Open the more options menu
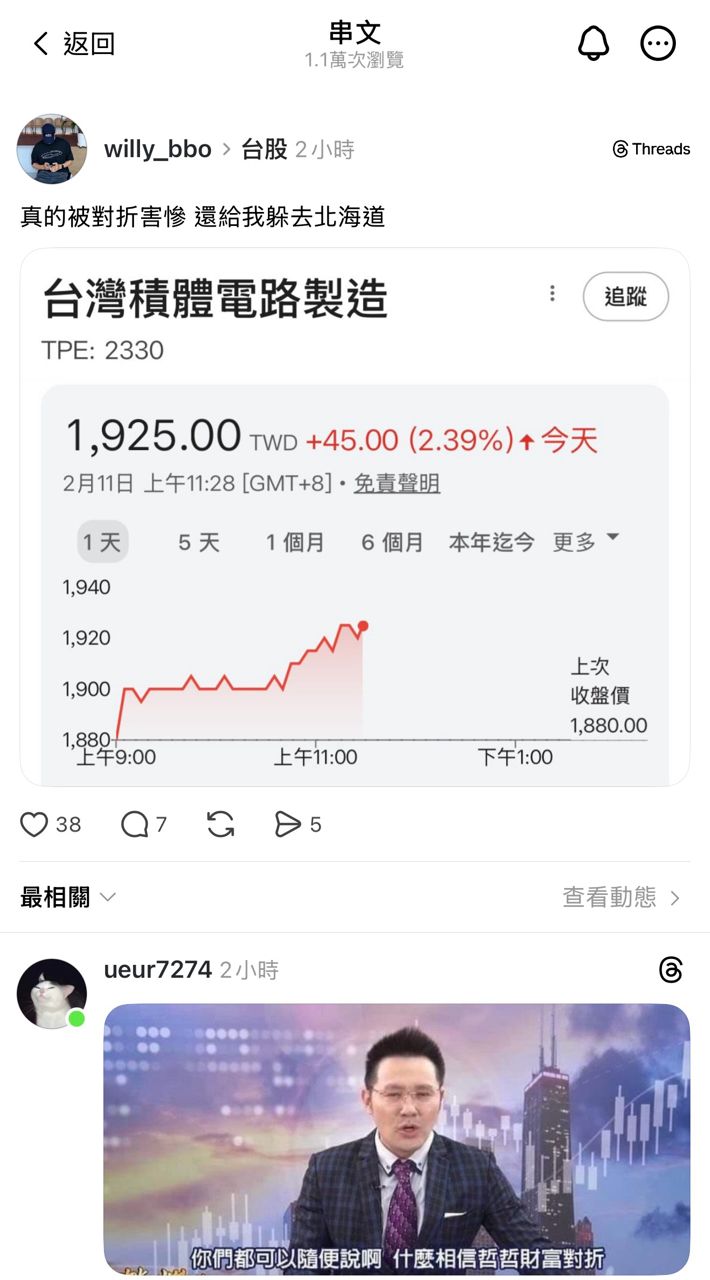The image size is (710, 1280). click(x=658, y=43)
